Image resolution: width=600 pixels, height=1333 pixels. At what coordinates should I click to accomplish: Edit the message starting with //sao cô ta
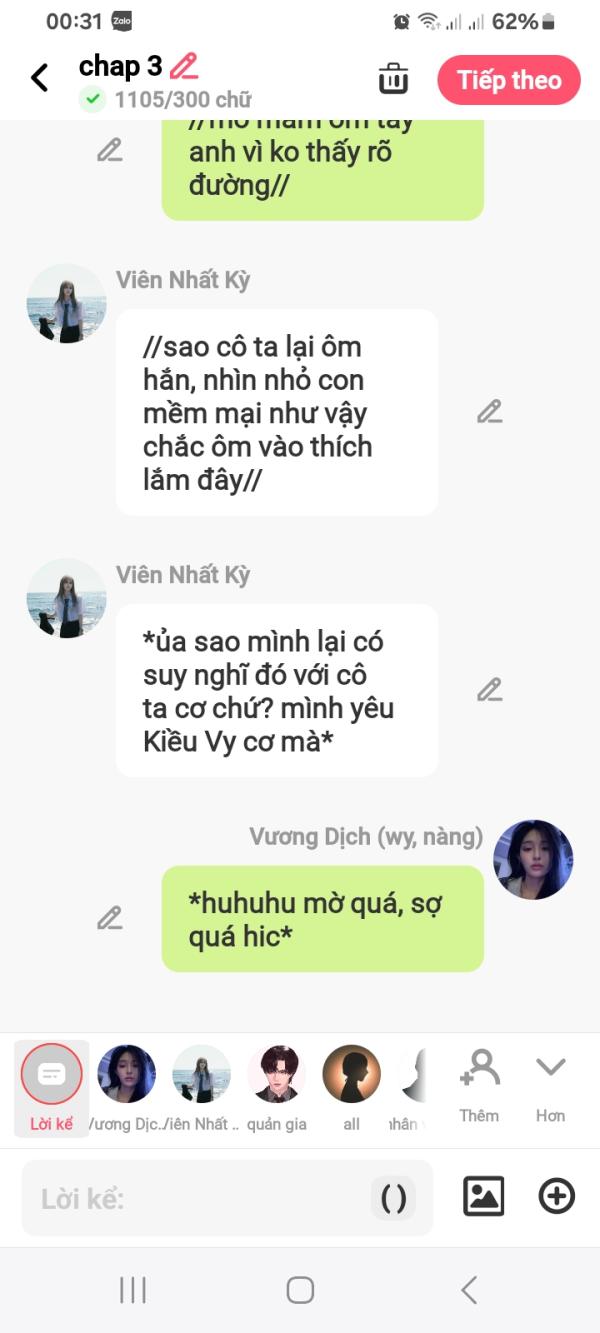pos(489,412)
